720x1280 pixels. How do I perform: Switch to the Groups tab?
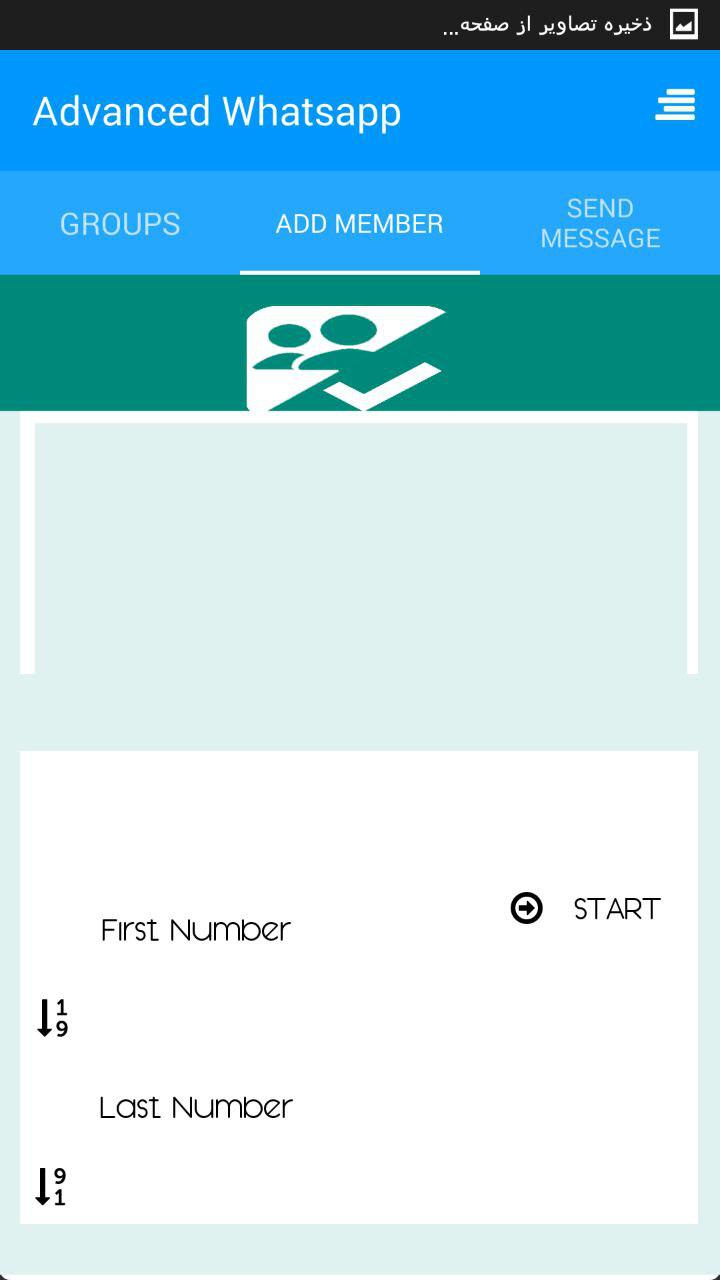120,223
